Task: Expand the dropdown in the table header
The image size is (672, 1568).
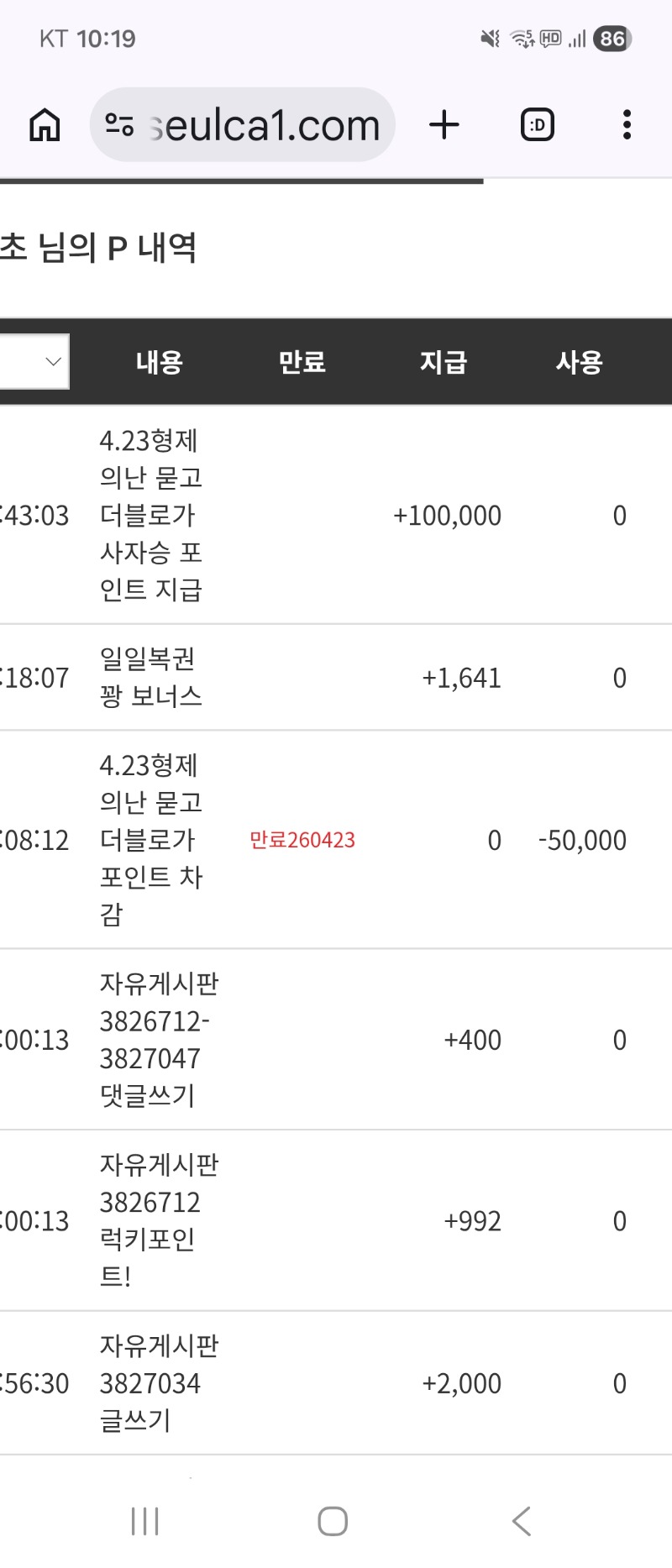Action: 34,362
